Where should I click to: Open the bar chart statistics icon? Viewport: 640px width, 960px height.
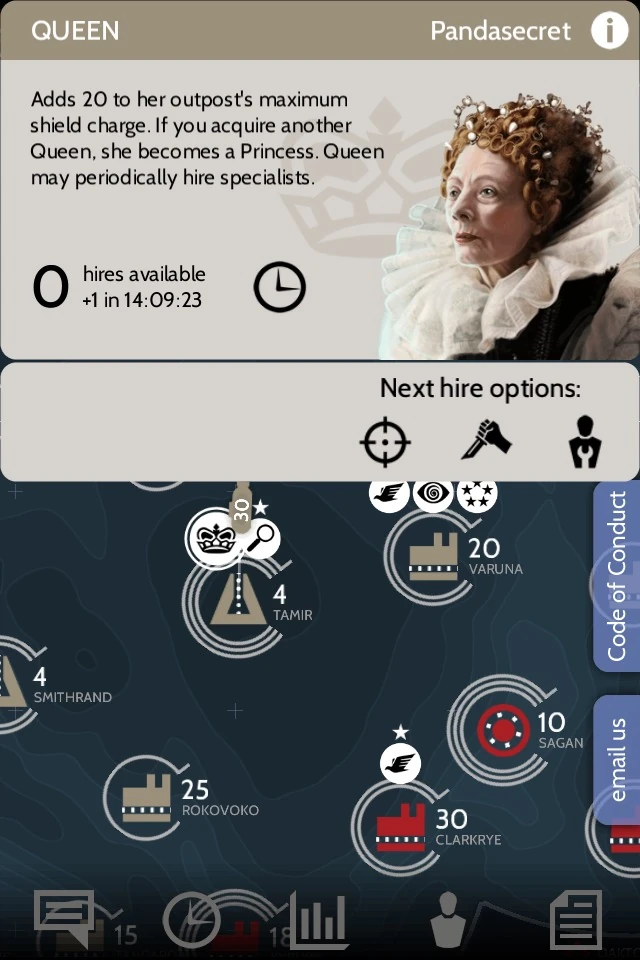click(x=319, y=918)
